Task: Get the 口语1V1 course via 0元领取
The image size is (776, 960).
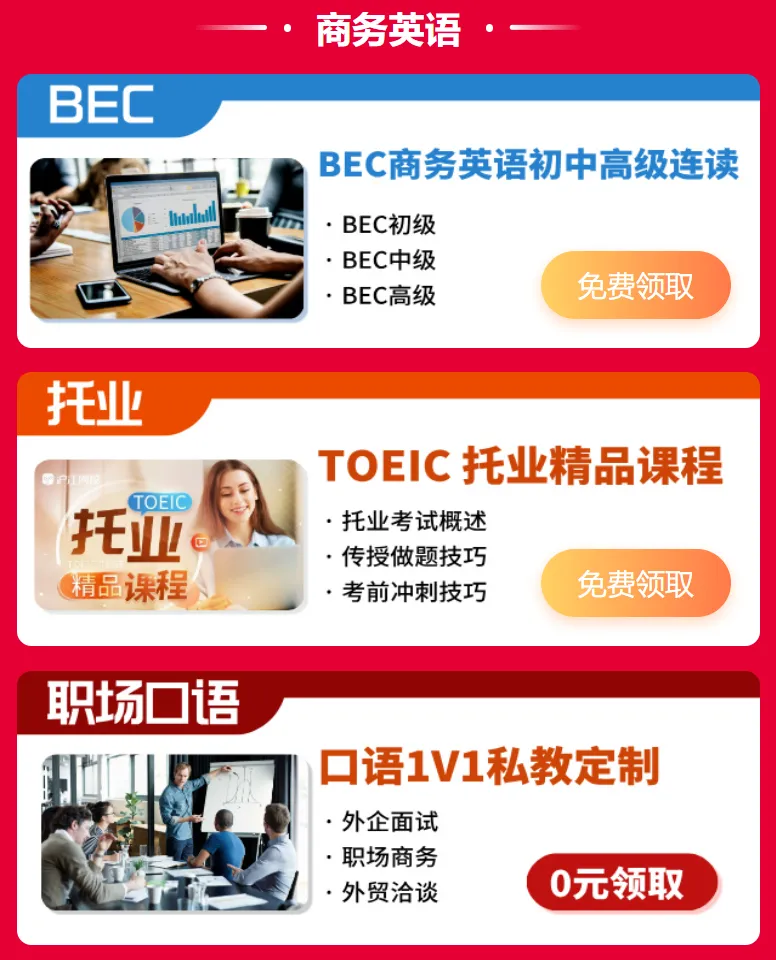Action: (x=622, y=883)
